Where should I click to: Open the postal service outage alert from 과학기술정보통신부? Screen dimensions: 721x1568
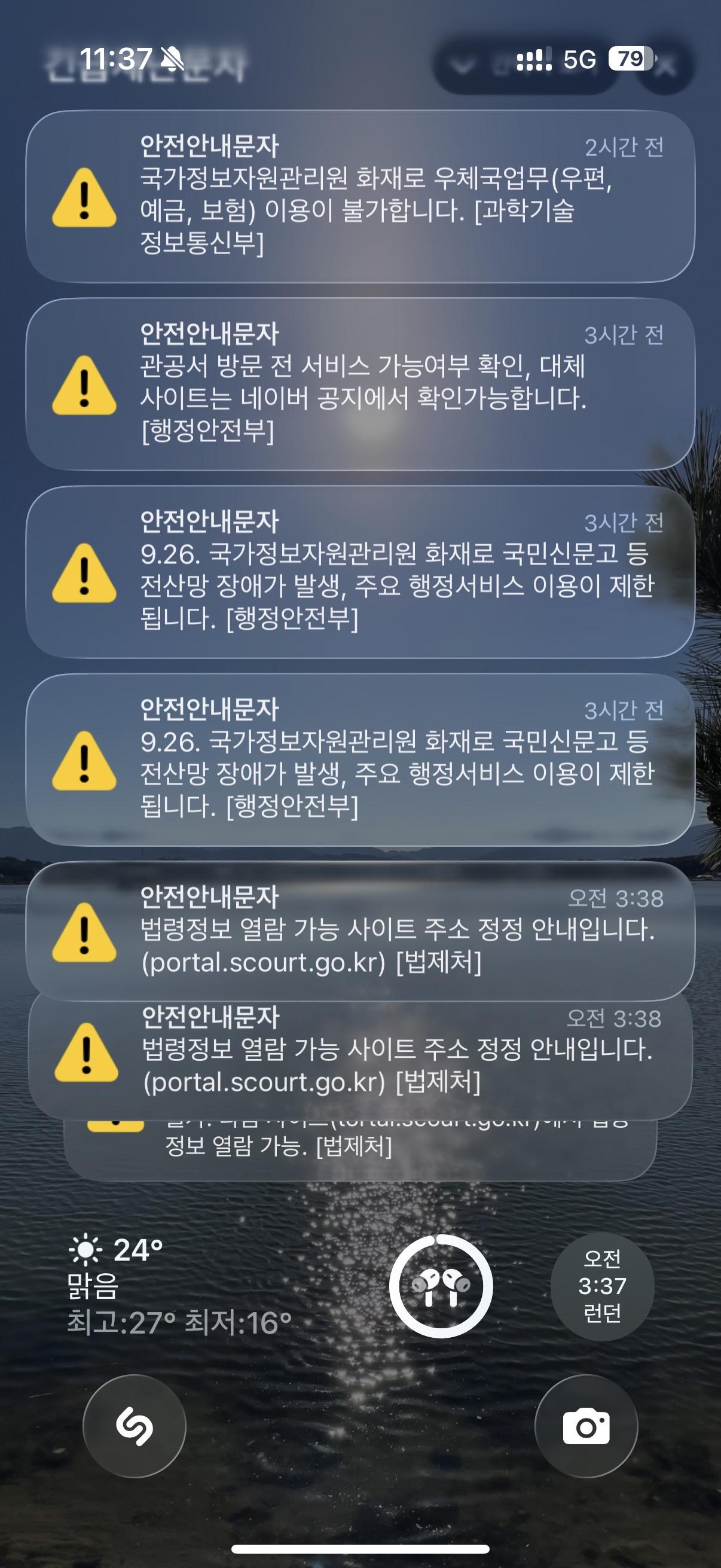tap(360, 196)
